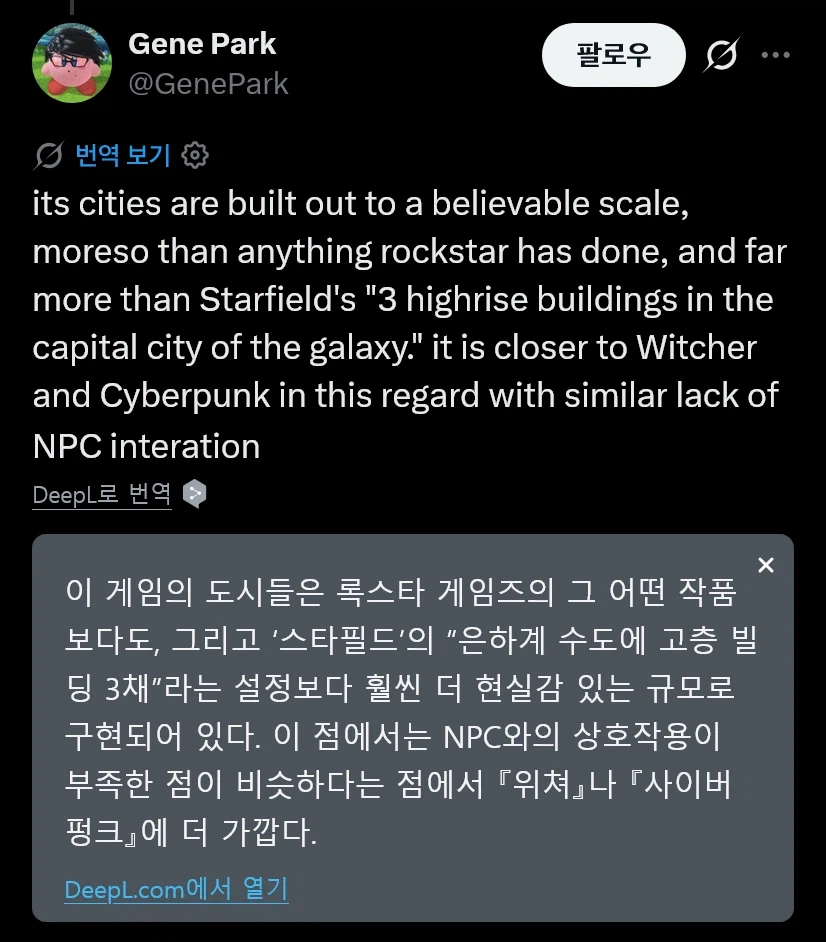Hide the Korean translation box with ×
Viewport: 826px width, 942px height.
[765, 565]
